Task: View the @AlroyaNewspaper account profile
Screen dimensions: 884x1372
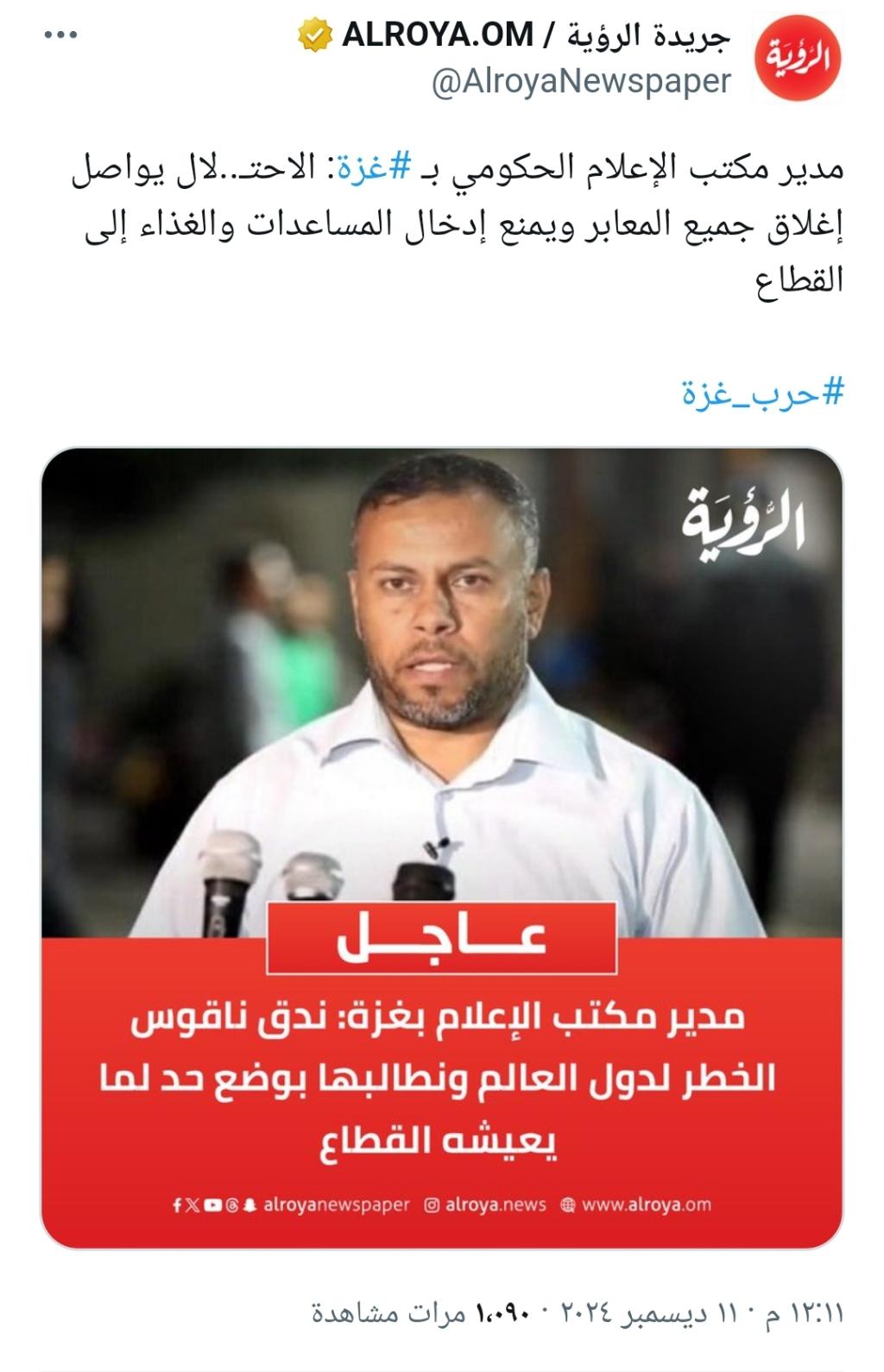Action: click(581, 82)
